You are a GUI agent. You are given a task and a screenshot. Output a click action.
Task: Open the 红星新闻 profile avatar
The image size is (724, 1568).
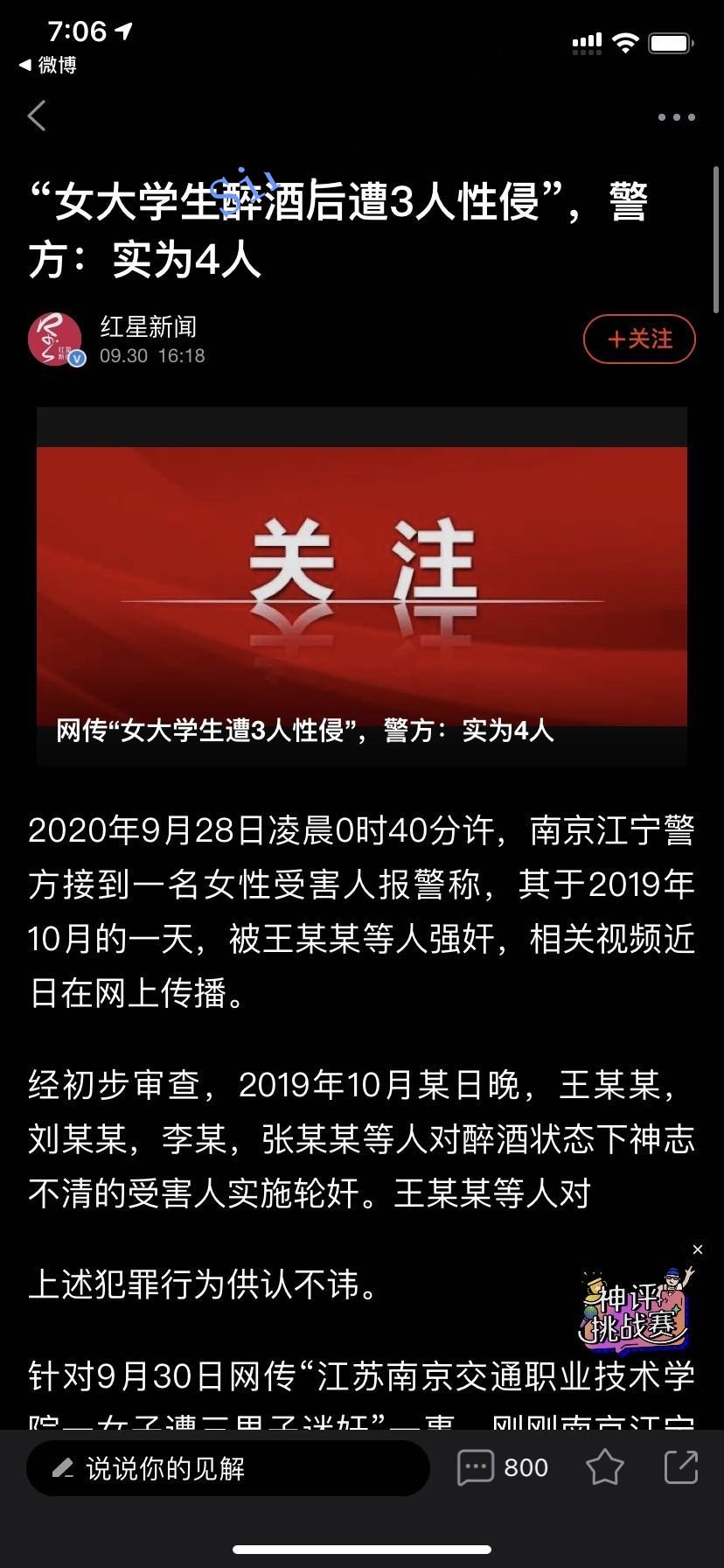(55, 339)
